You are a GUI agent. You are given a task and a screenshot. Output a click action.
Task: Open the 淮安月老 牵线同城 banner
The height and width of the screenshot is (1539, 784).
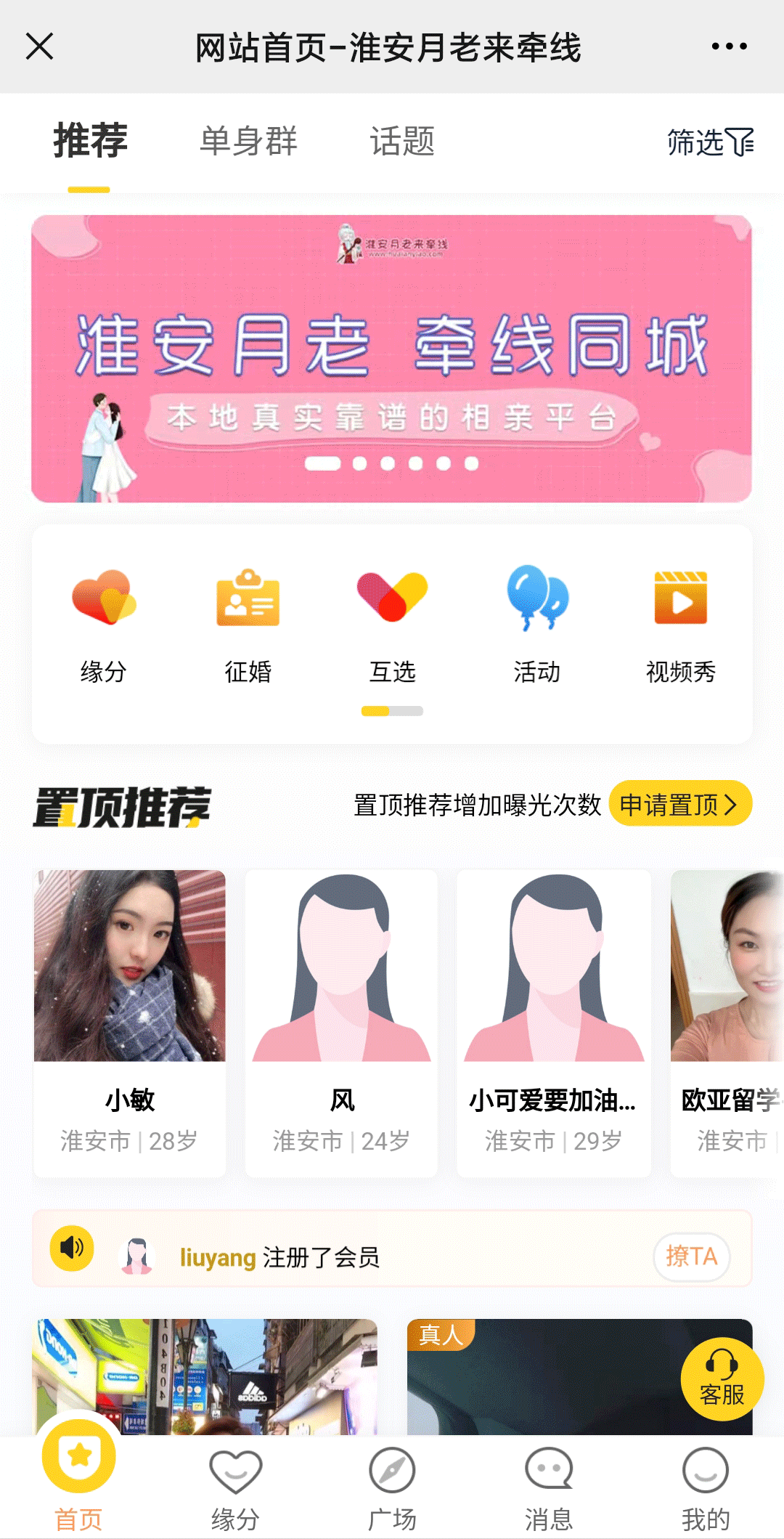pos(391,358)
